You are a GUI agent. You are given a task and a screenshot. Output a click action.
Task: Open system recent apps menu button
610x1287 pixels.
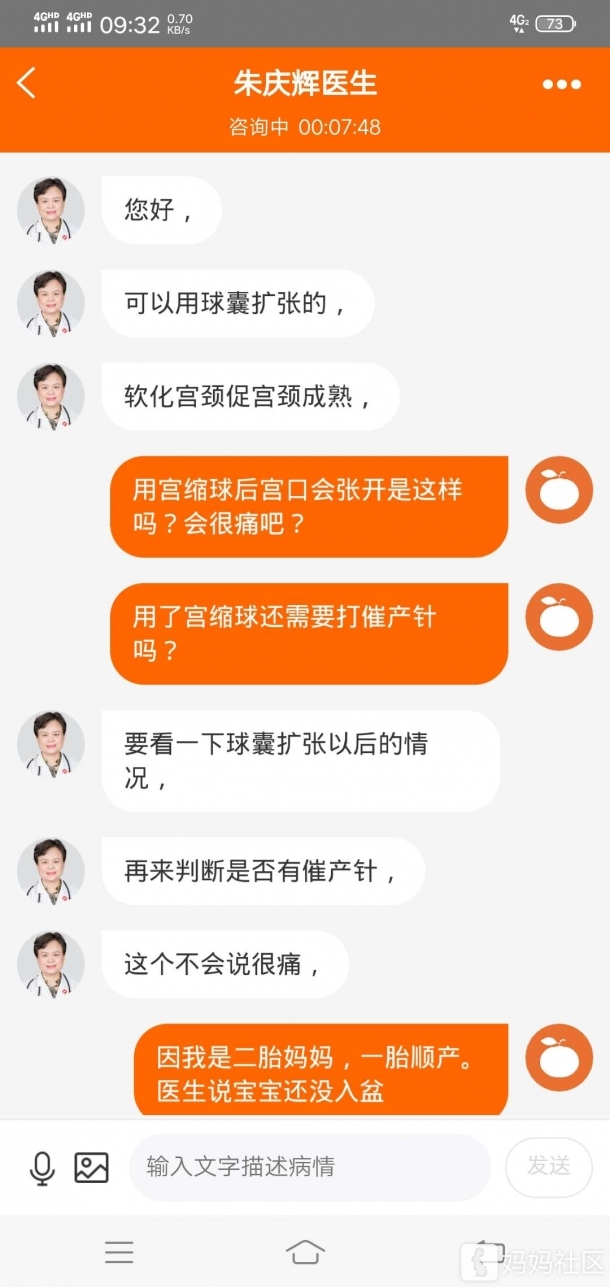119,1251
